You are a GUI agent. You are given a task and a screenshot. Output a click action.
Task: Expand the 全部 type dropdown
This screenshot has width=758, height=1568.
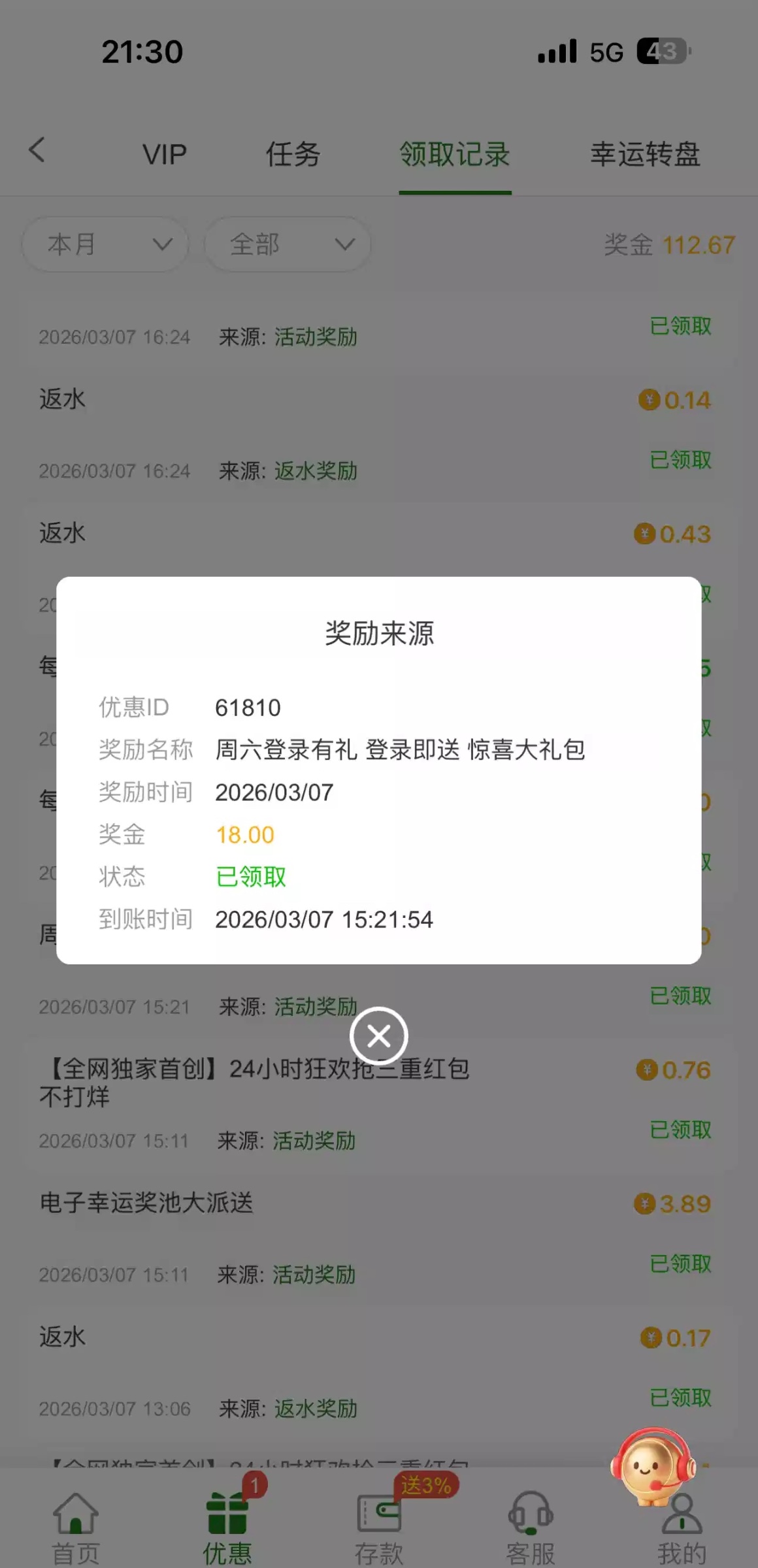288,244
